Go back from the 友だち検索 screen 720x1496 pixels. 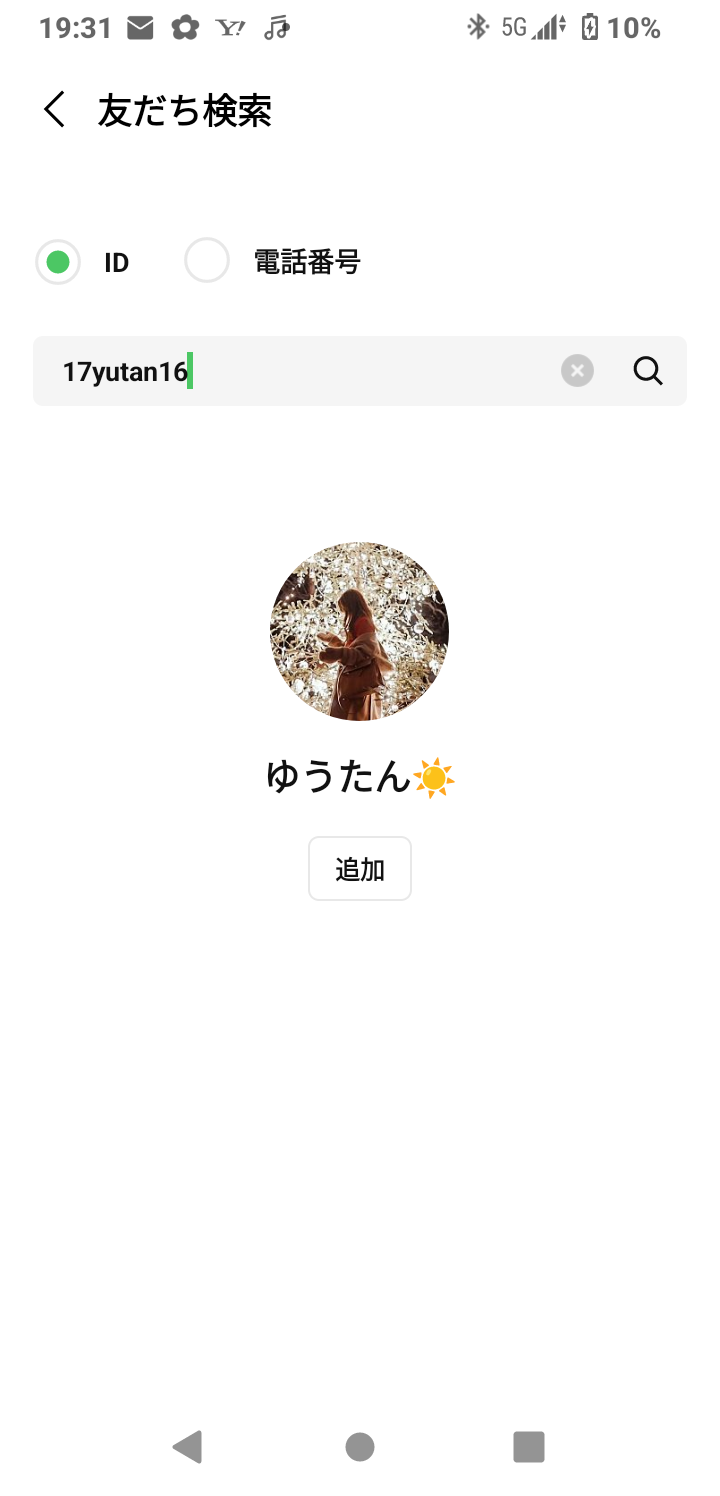pos(54,110)
